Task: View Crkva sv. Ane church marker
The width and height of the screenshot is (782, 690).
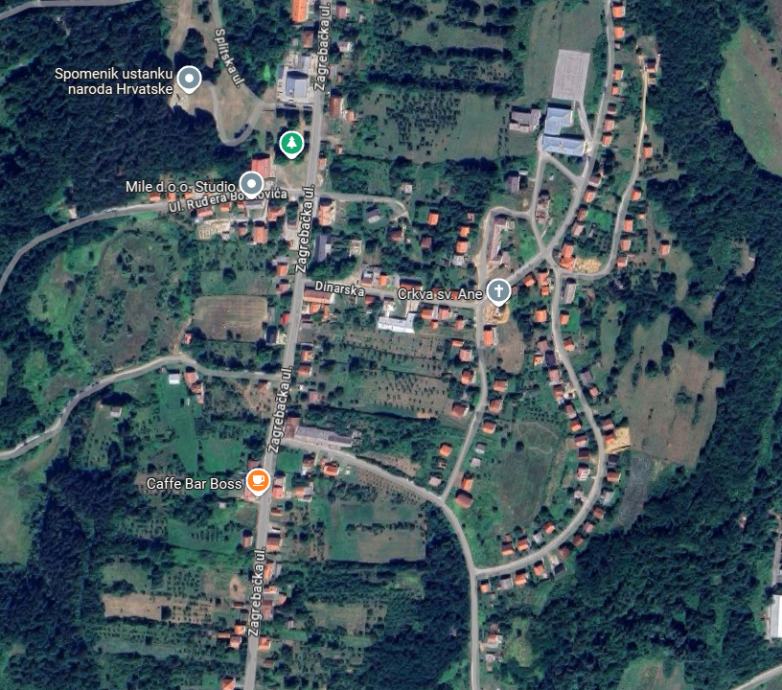Action: point(498,291)
